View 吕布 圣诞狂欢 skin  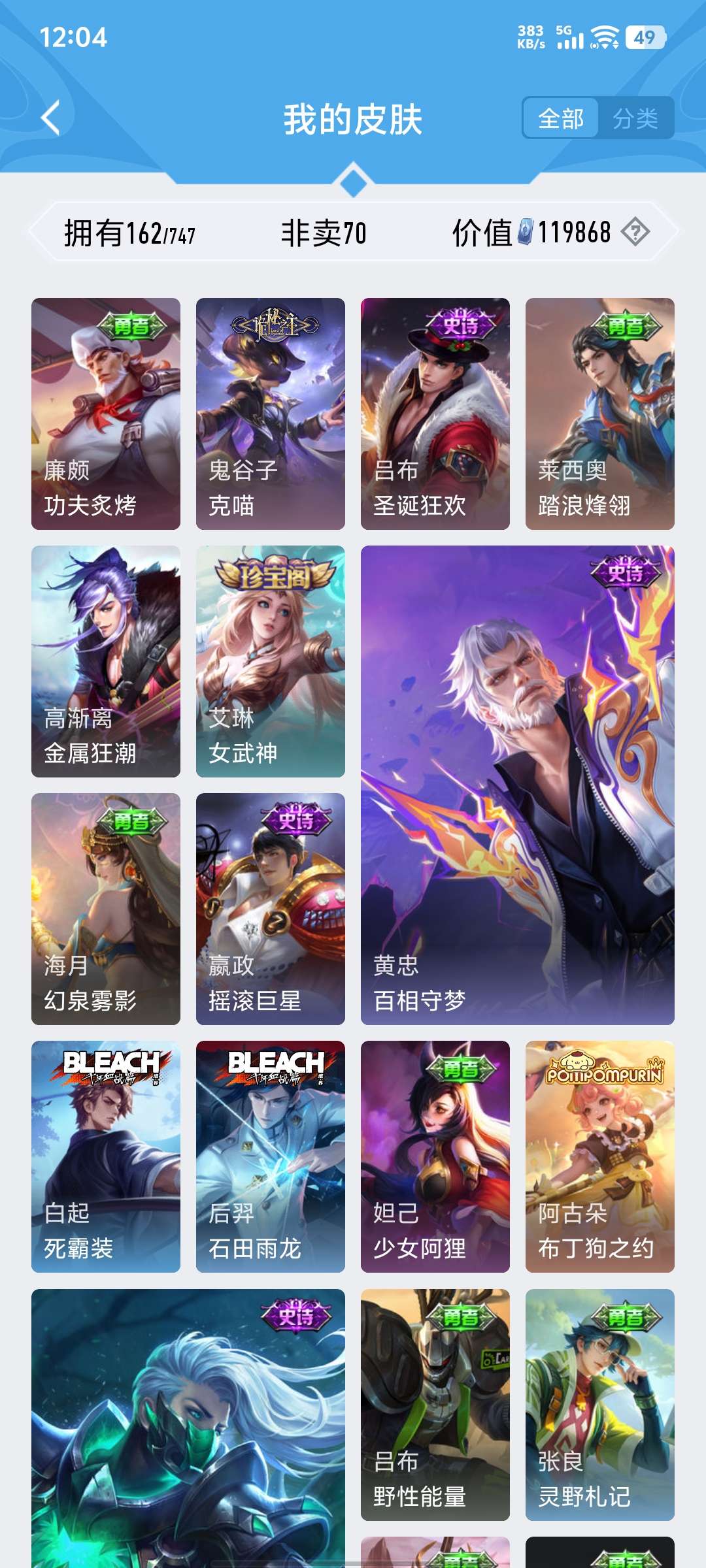(x=435, y=414)
